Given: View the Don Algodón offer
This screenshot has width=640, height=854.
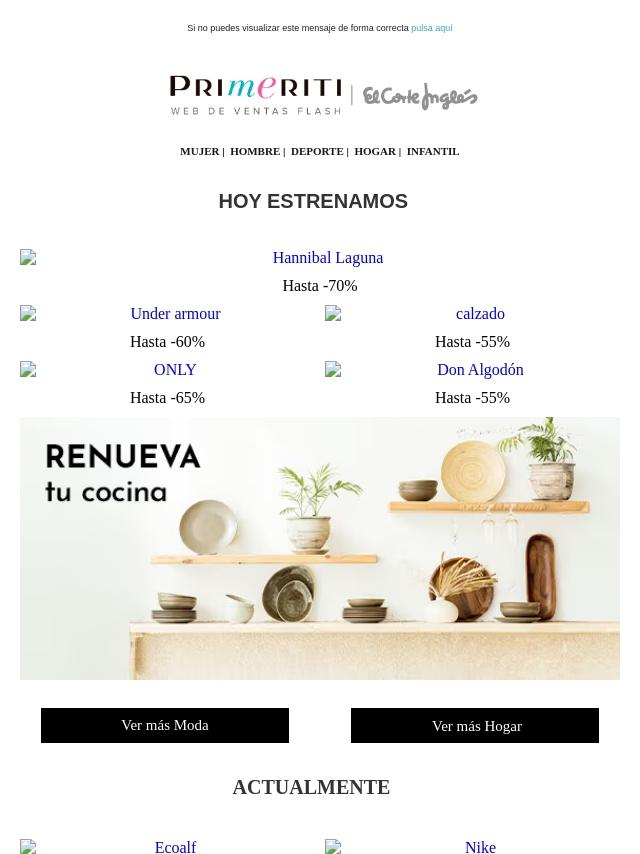Looking at the screenshot, I should [480, 370].
